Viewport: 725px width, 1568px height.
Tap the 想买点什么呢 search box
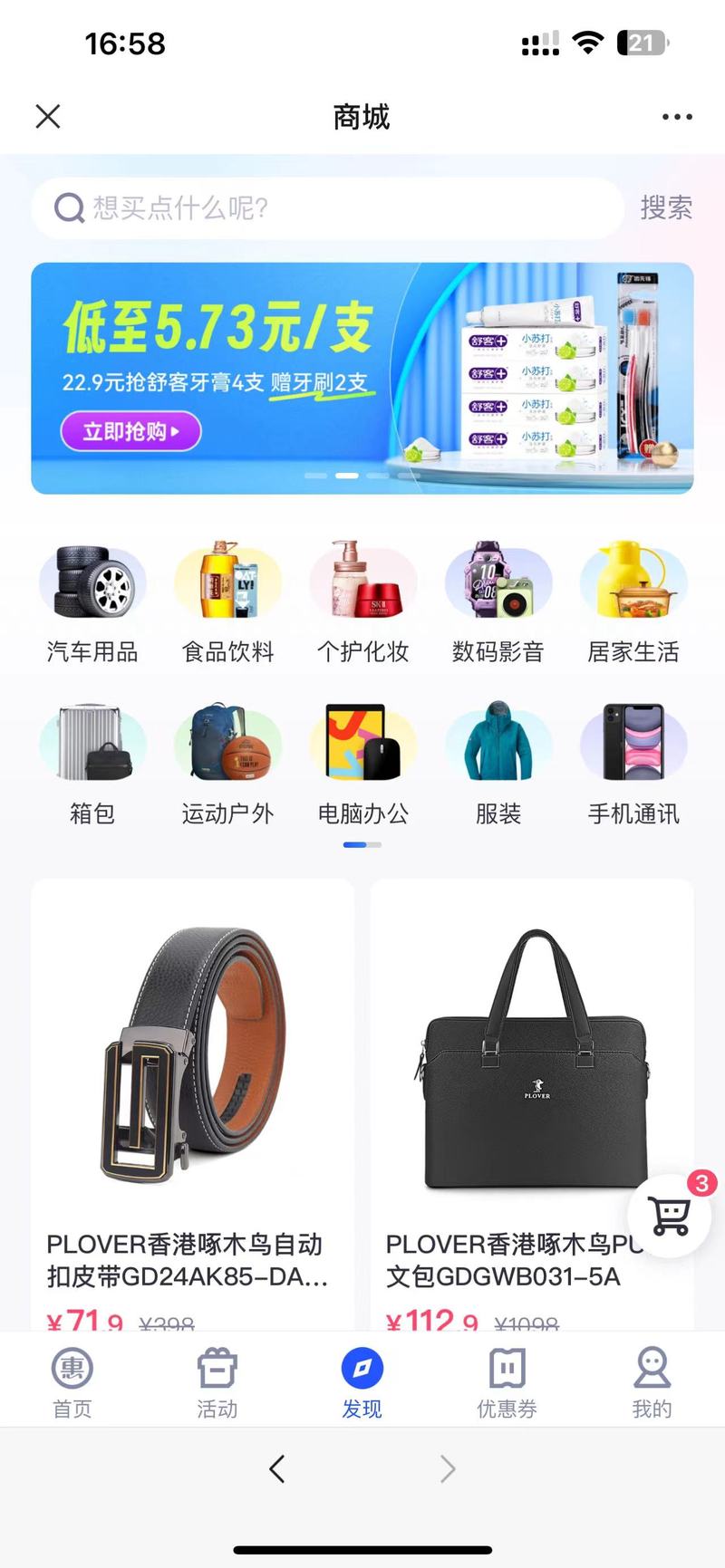(327, 208)
